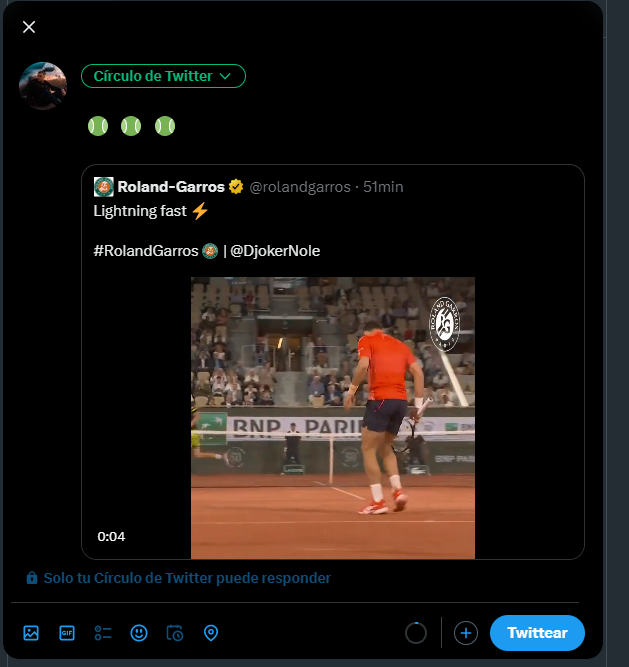The height and width of the screenshot is (667, 629).
Task: Add another tweet to the thread
Action: pos(466,633)
